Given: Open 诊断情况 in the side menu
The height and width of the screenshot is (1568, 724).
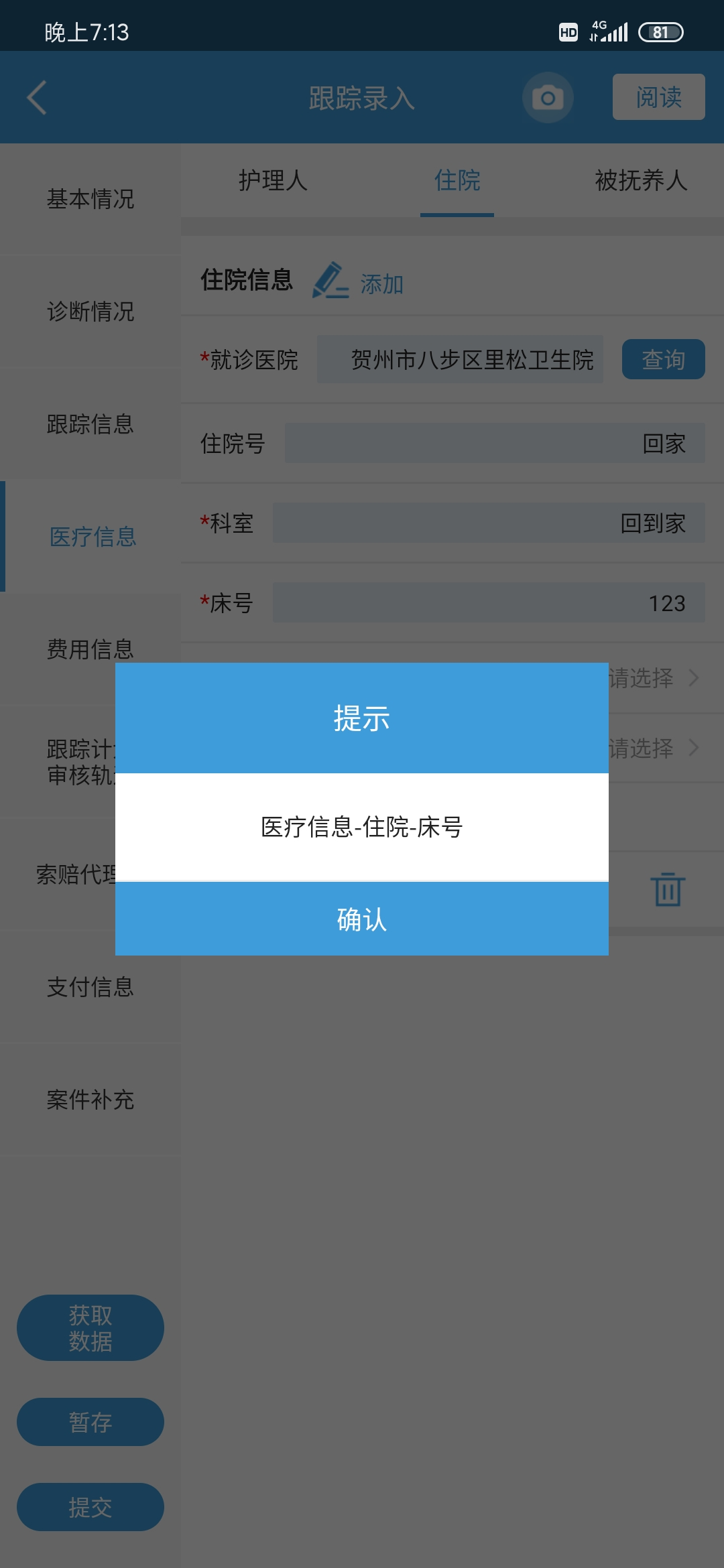Looking at the screenshot, I should pyautogui.click(x=90, y=312).
